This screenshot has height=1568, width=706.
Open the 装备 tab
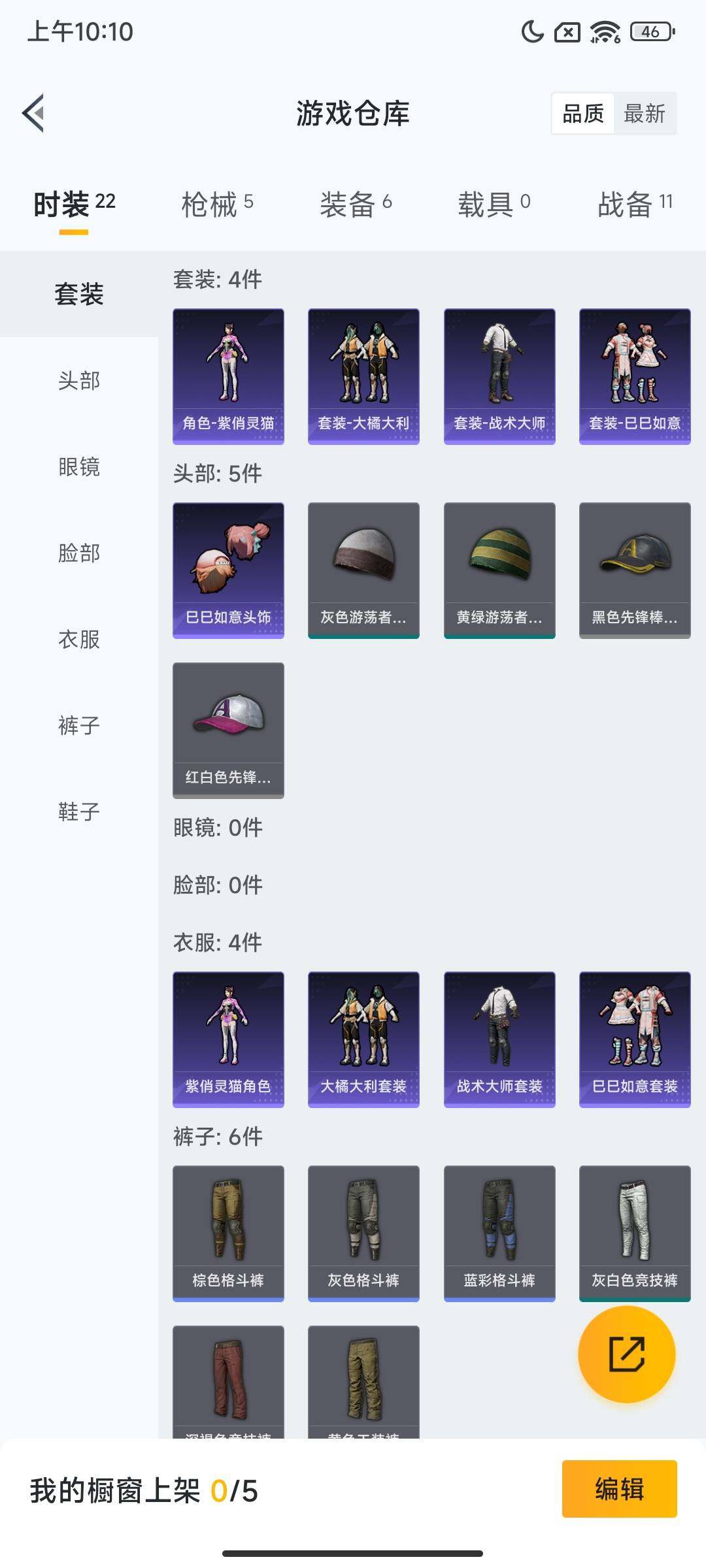pos(356,204)
